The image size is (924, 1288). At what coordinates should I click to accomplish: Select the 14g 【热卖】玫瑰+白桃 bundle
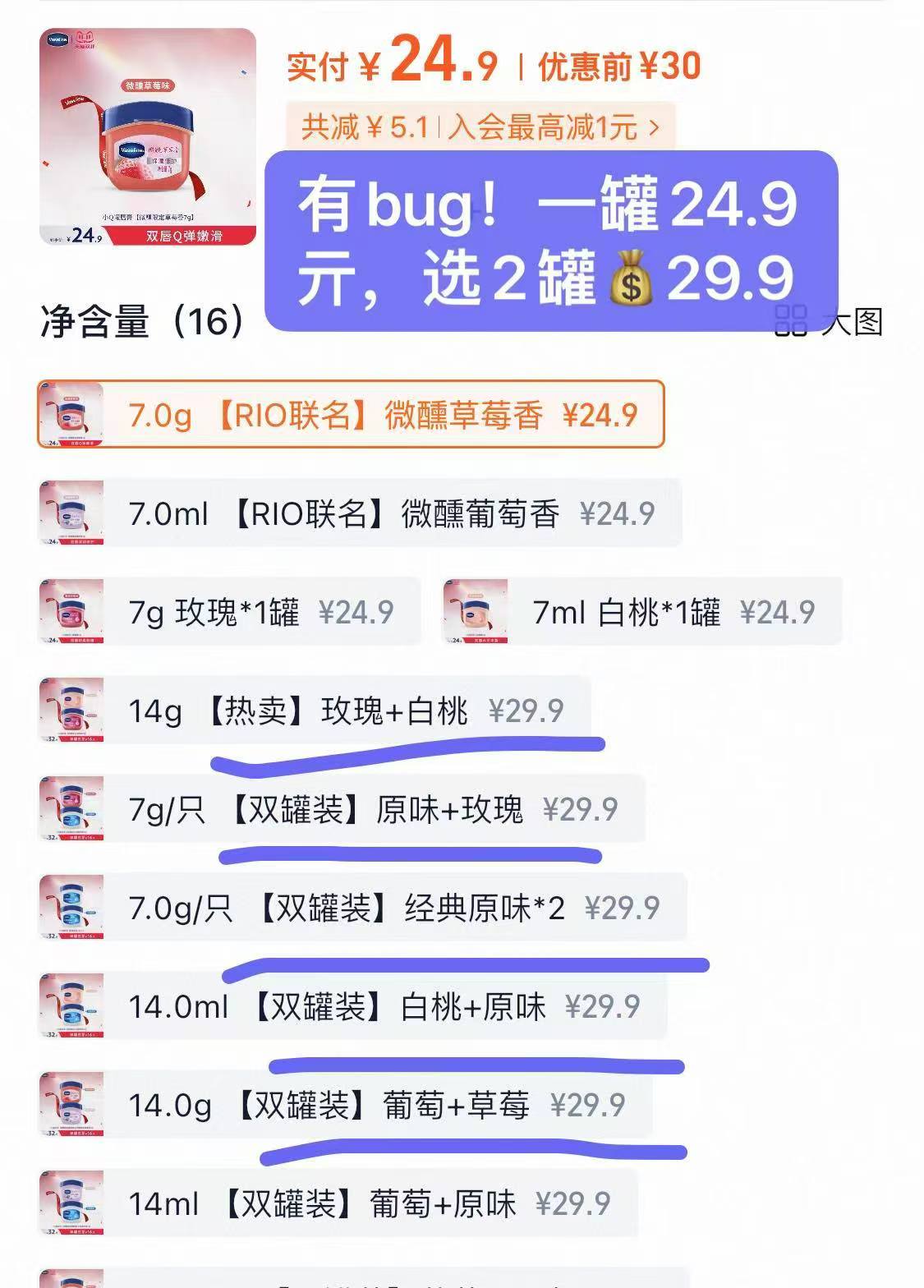point(353,711)
